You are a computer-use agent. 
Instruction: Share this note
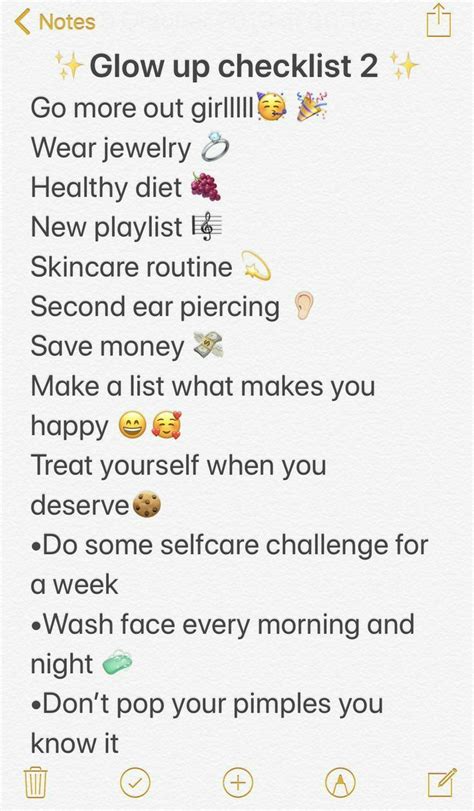[x=439, y=20]
